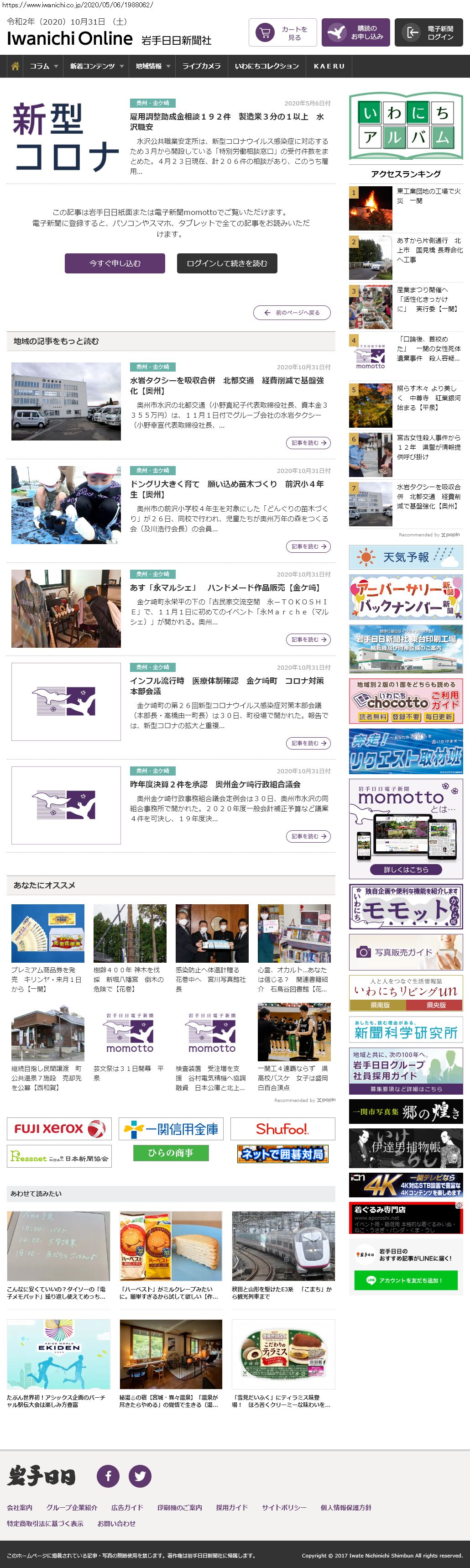This screenshot has width=470, height=1568.
Task: Open 天気予報 weather banner
Action: coord(406,557)
